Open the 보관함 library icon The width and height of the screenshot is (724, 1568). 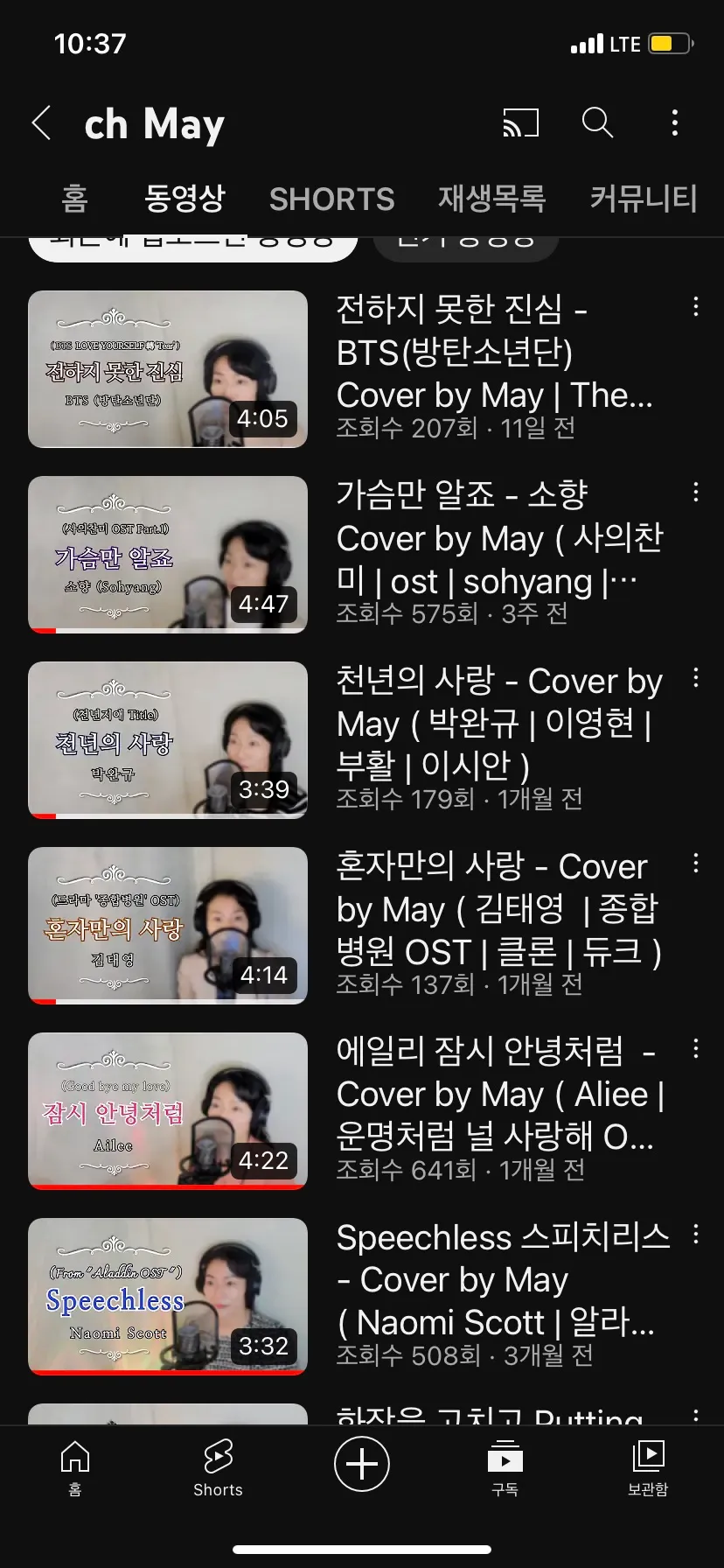(x=647, y=1464)
